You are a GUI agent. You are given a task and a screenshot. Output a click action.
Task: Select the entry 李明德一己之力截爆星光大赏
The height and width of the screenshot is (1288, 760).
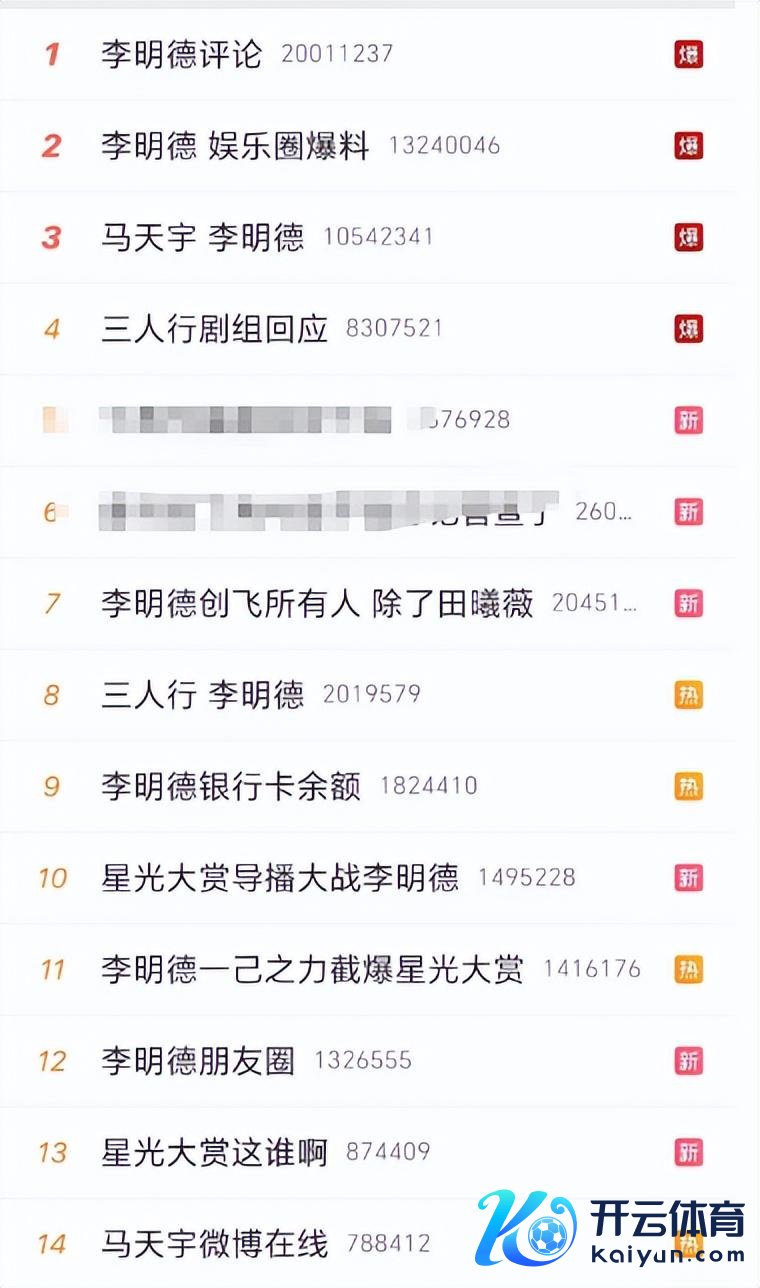312,970
